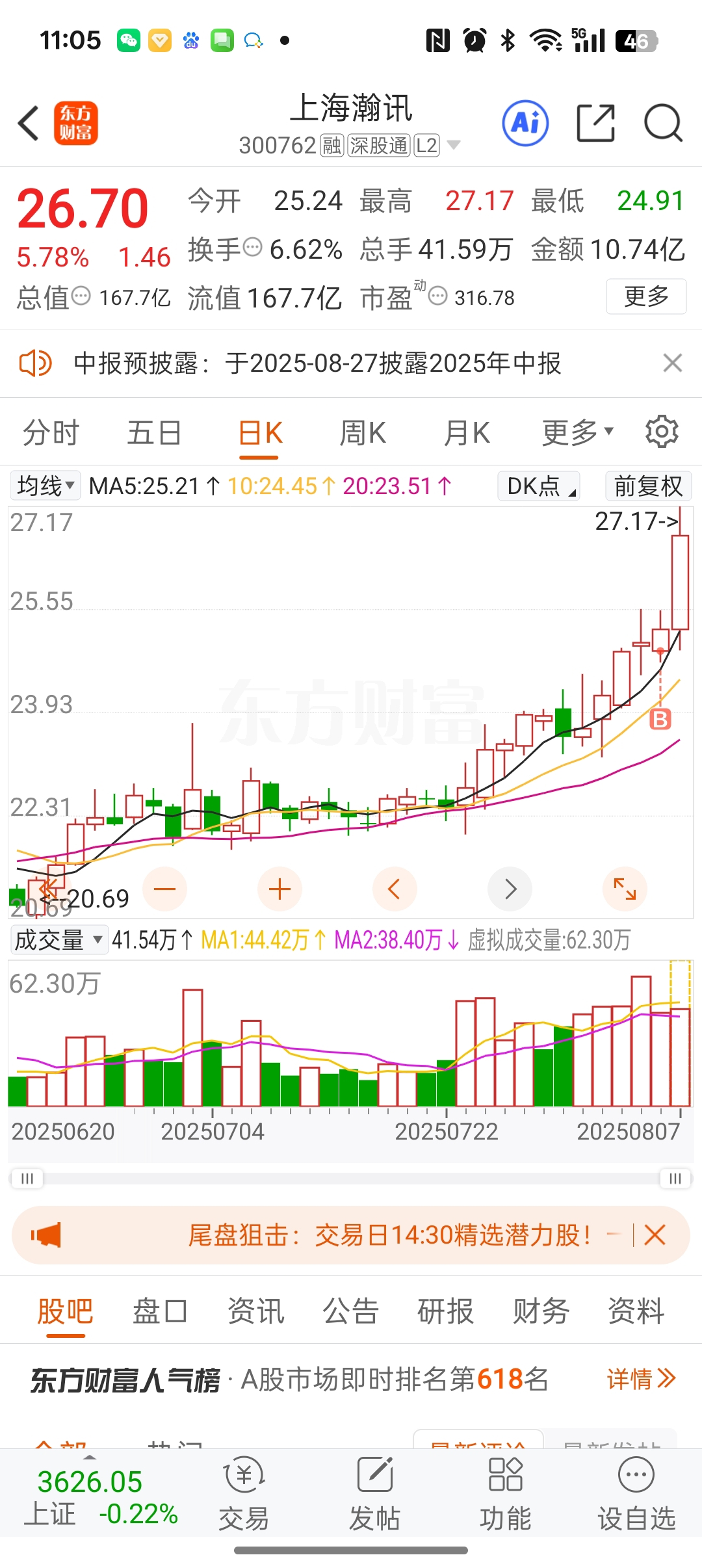Expand chart to fullscreen
This screenshot has width=702, height=1568.
pos(625,889)
